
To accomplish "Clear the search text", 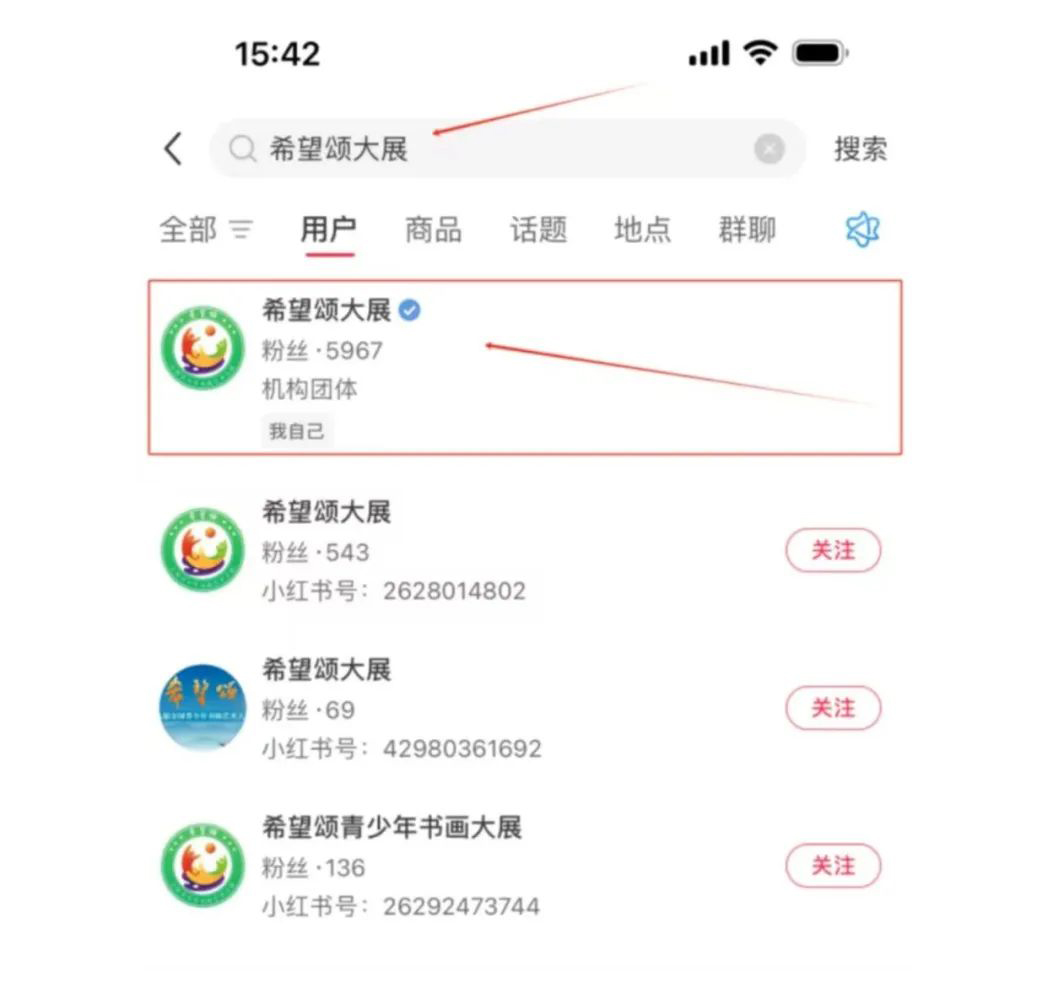I will click(x=768, y=150).
